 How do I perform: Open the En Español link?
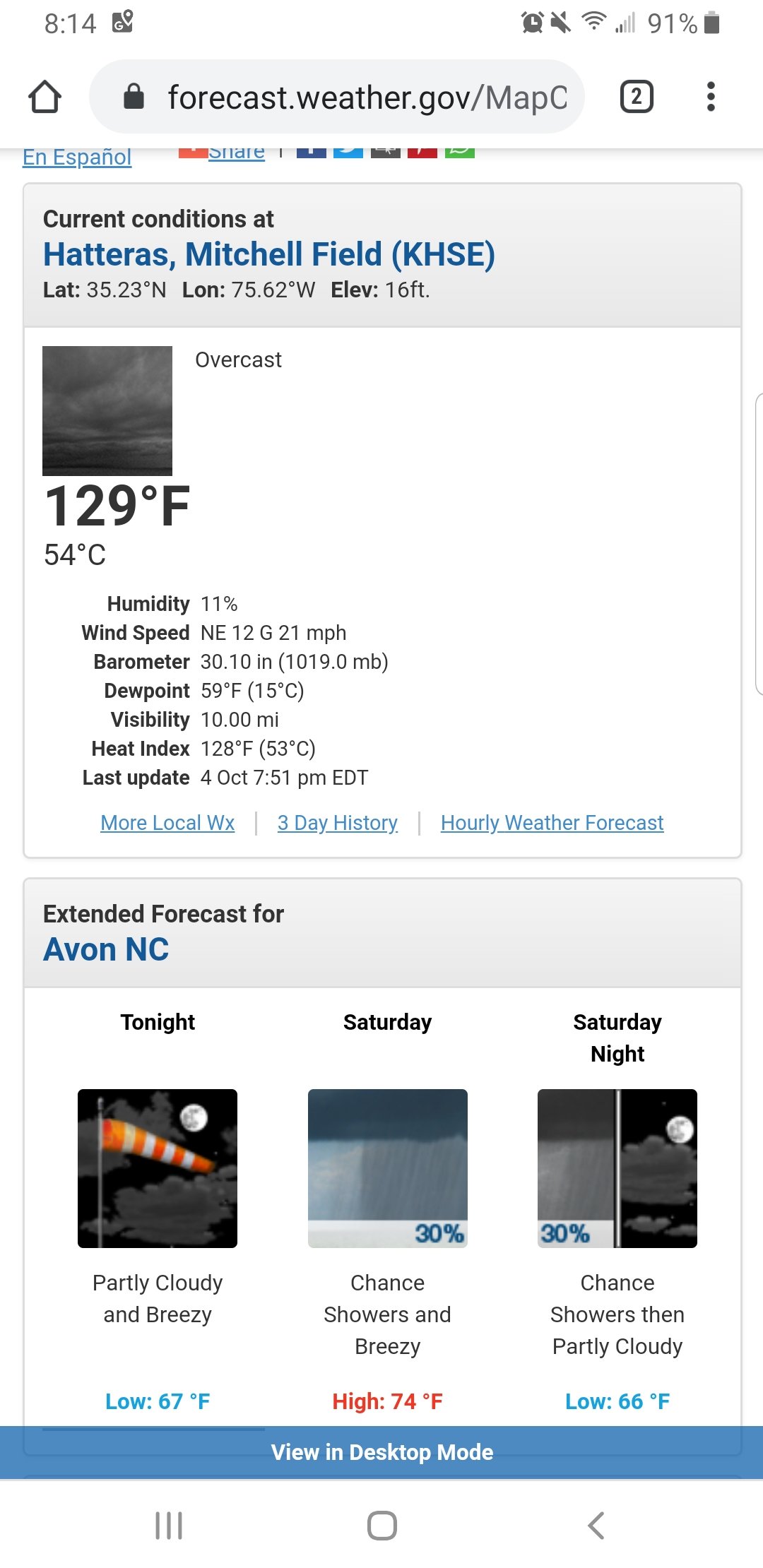click(77, 157)
